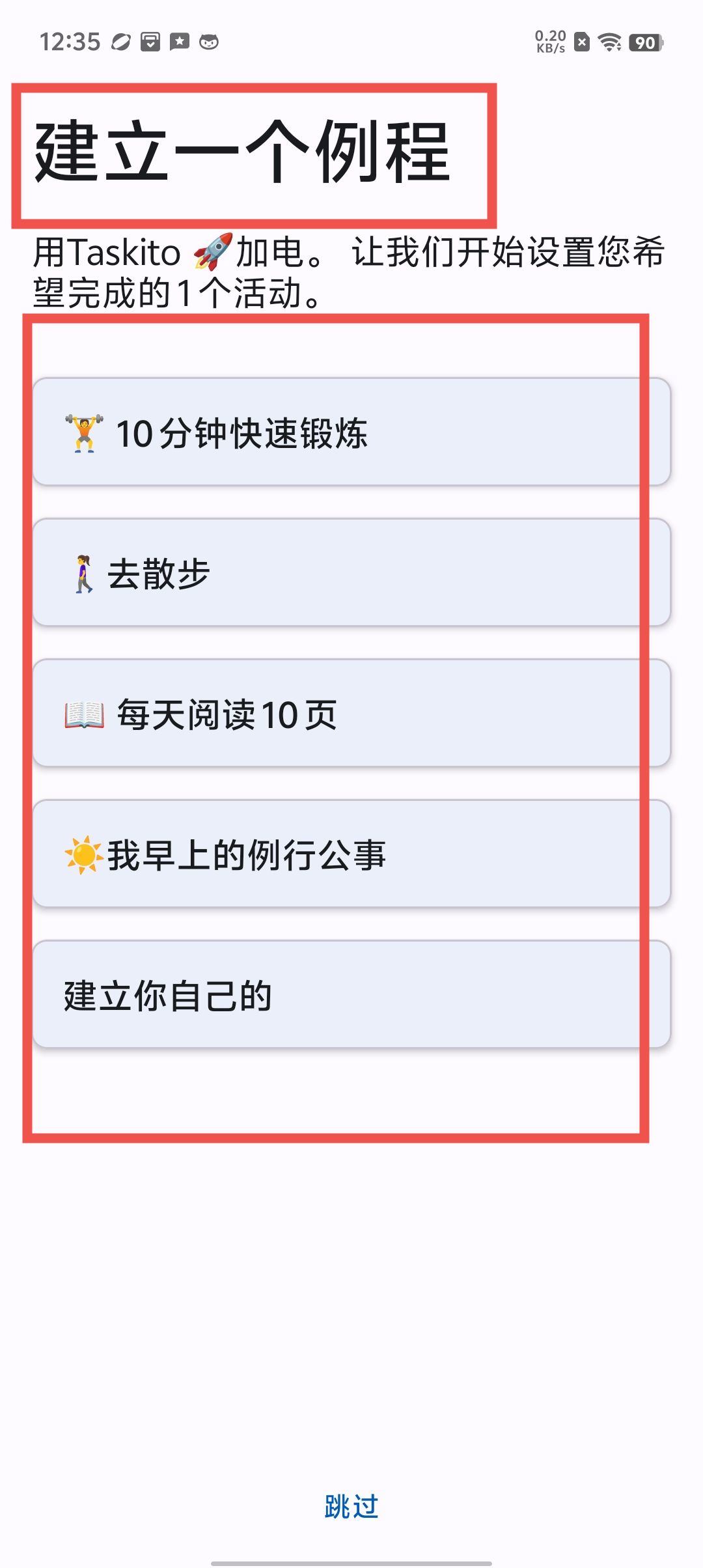Skip setup with the 跳过 link

pos(351,1507)
